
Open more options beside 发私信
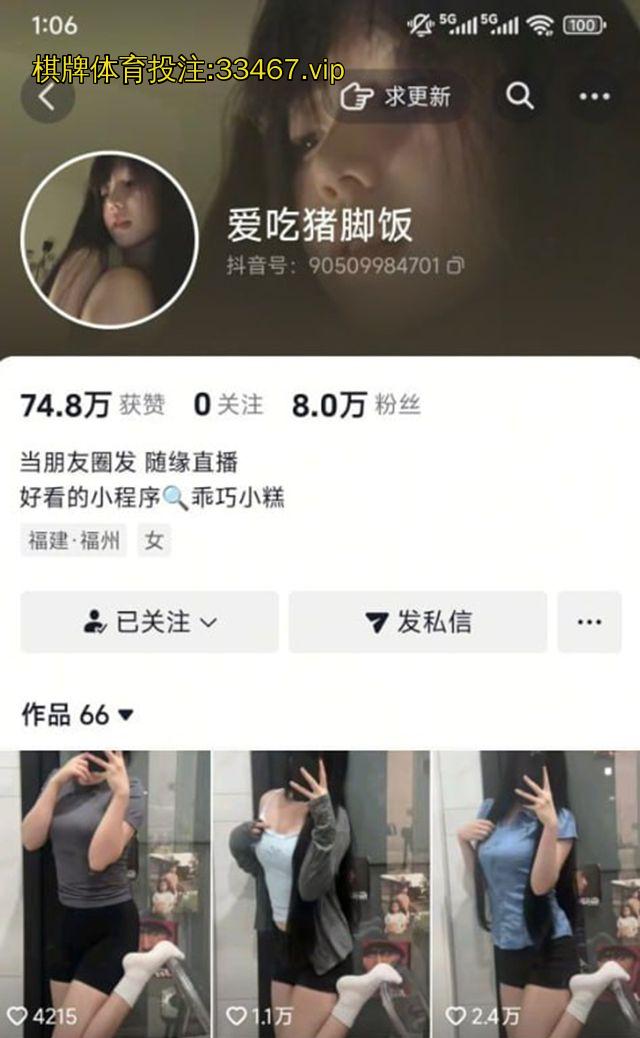click(589, 622)
